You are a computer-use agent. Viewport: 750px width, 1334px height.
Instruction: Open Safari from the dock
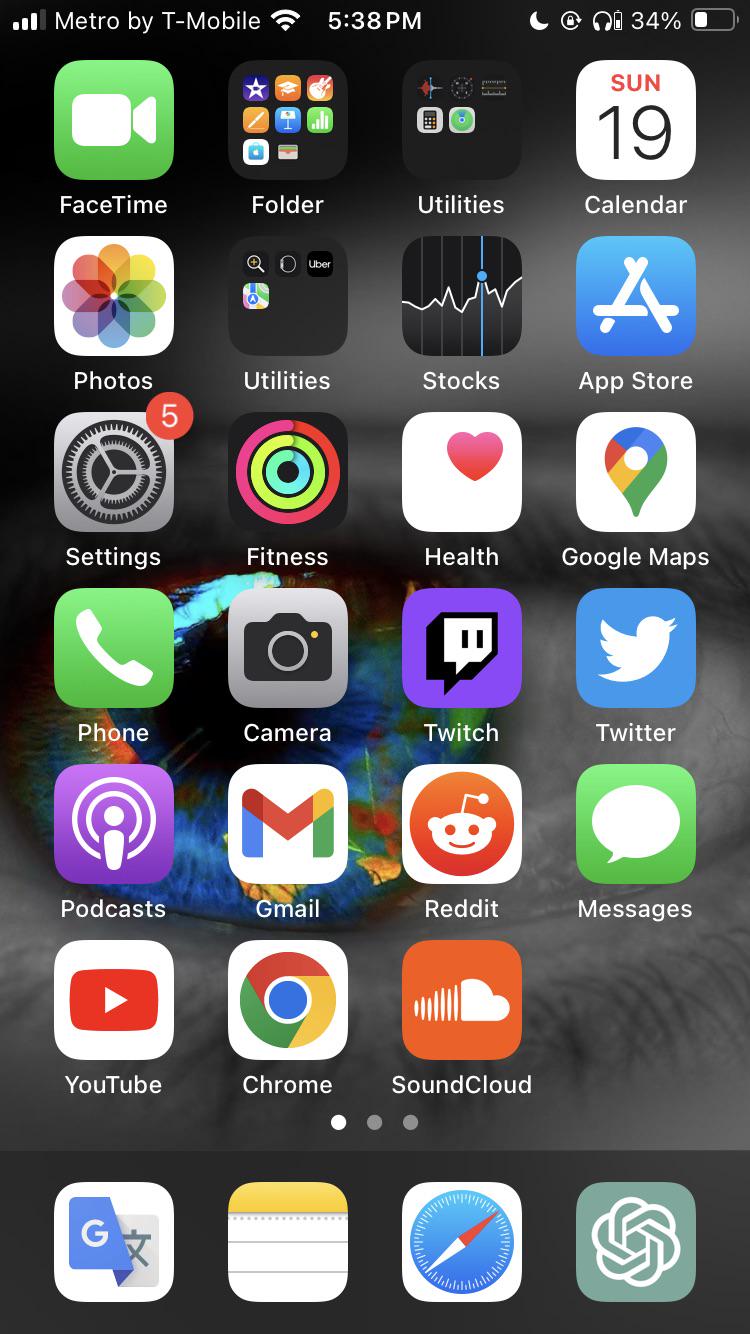point(461,1242)
